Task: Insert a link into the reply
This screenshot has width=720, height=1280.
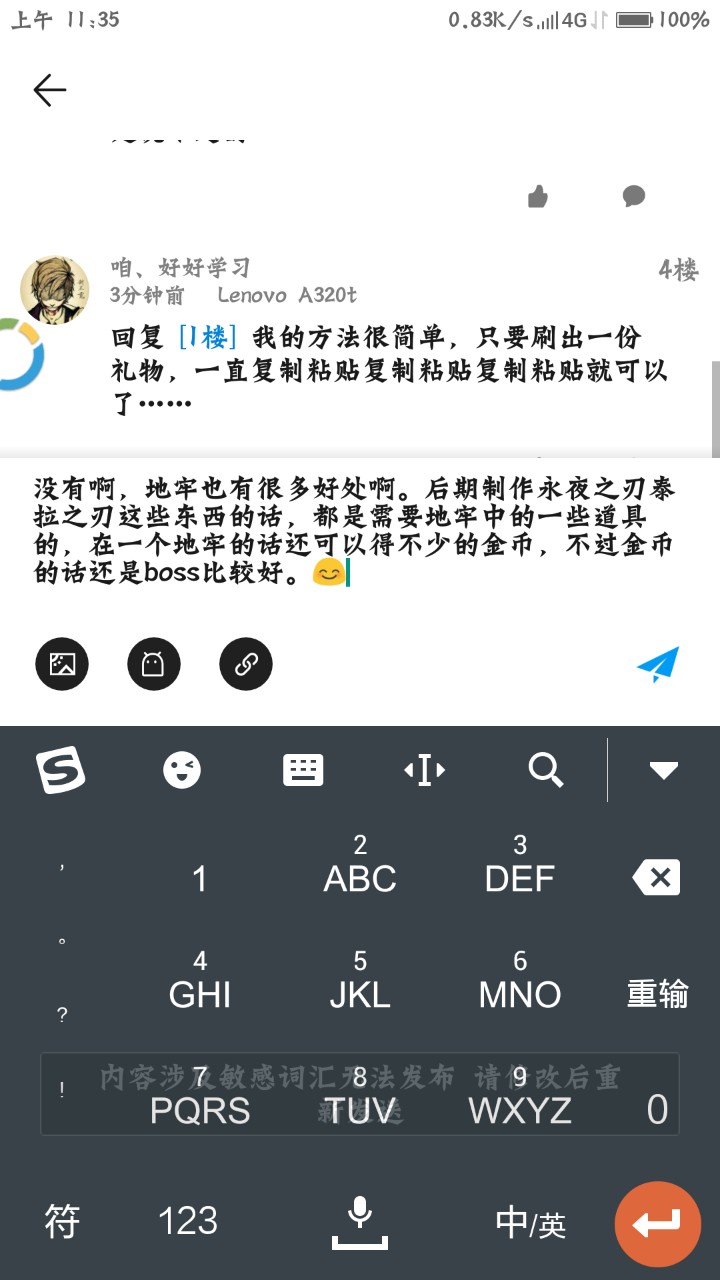Action: point(246,664)
